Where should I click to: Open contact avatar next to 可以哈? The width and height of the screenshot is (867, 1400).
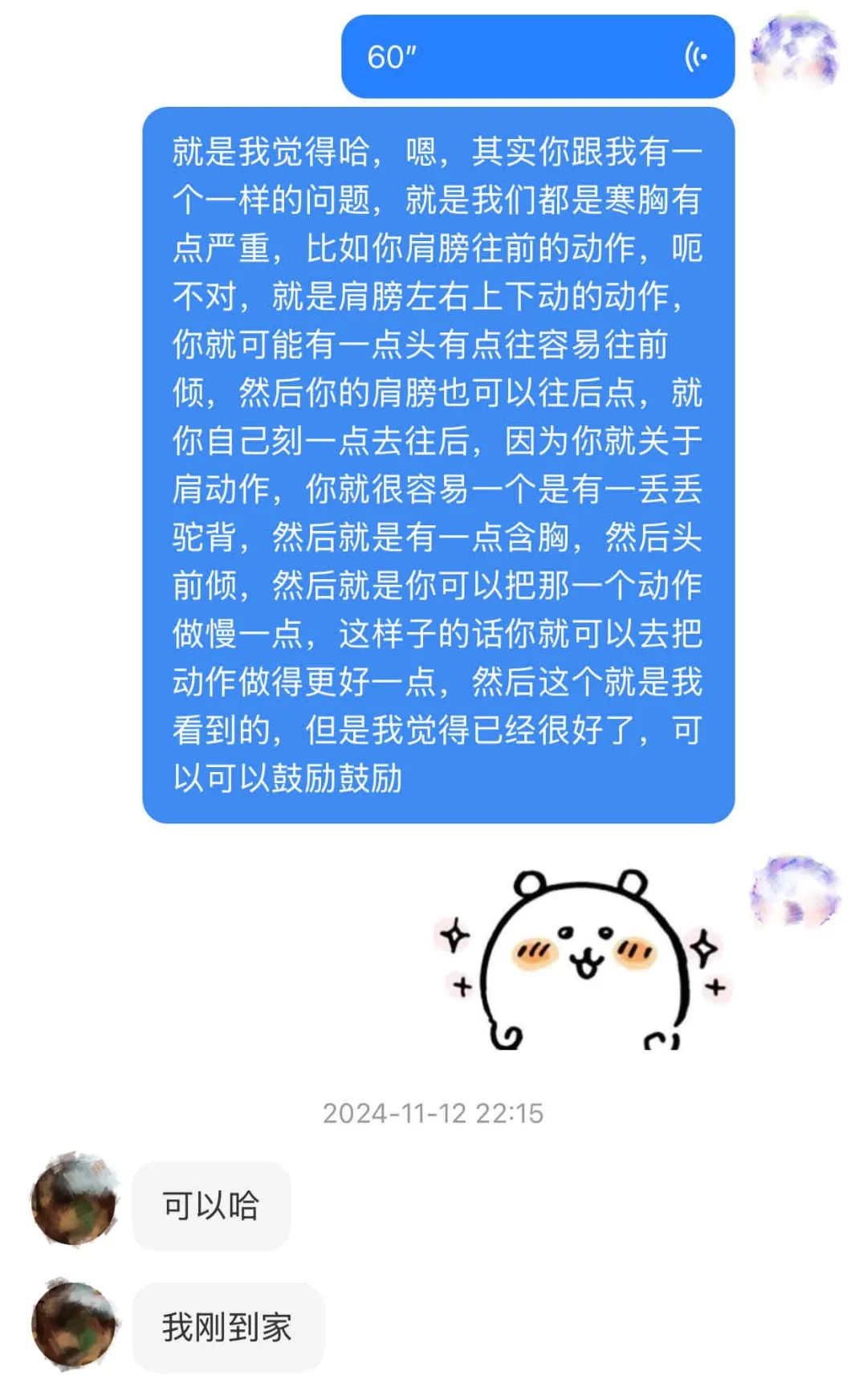[74, 1200]
